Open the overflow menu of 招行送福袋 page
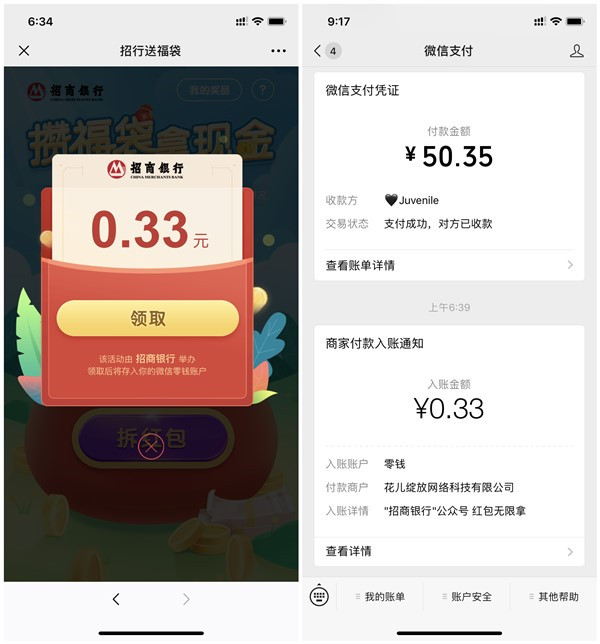This screenshot has width=600, height=644. click(x=277, y=51)
